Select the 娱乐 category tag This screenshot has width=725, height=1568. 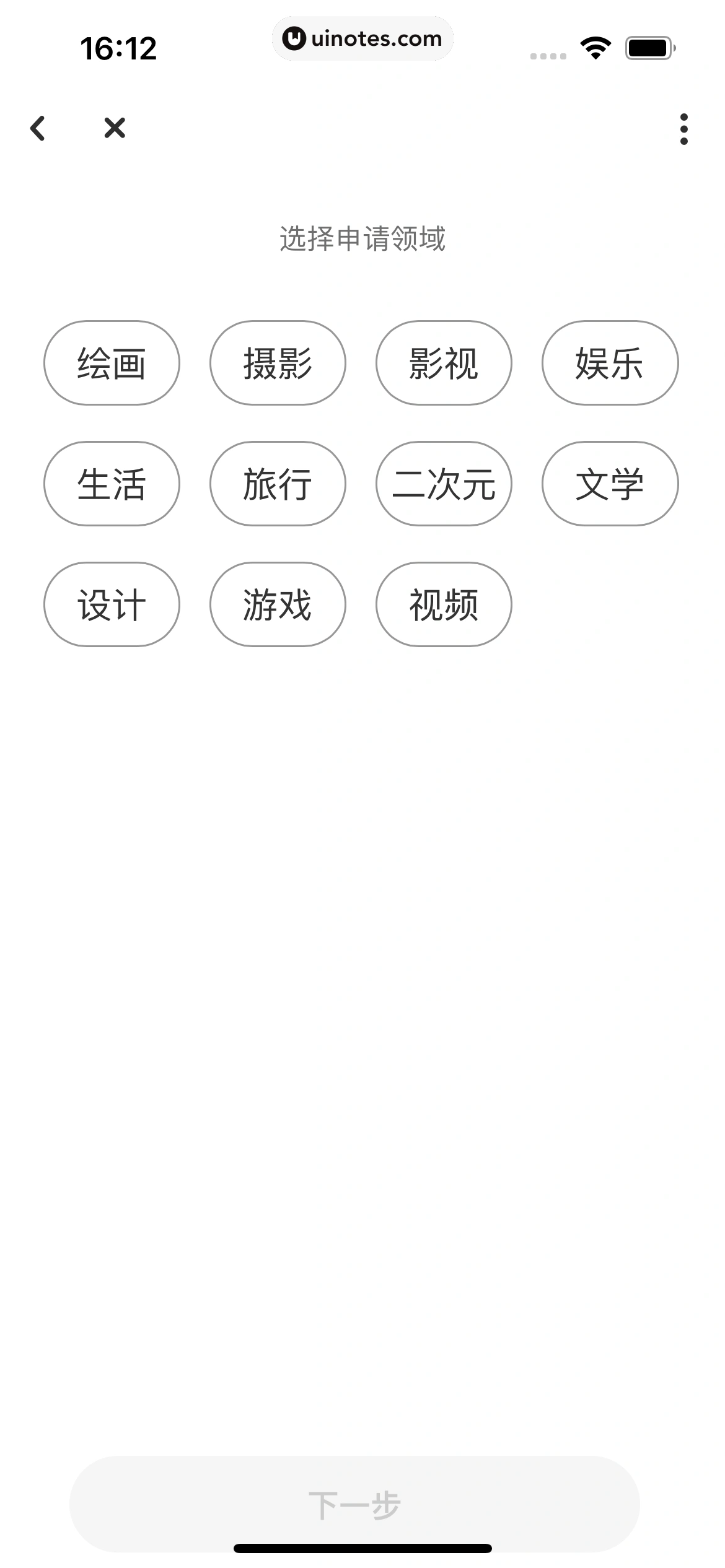pos(610,364)
